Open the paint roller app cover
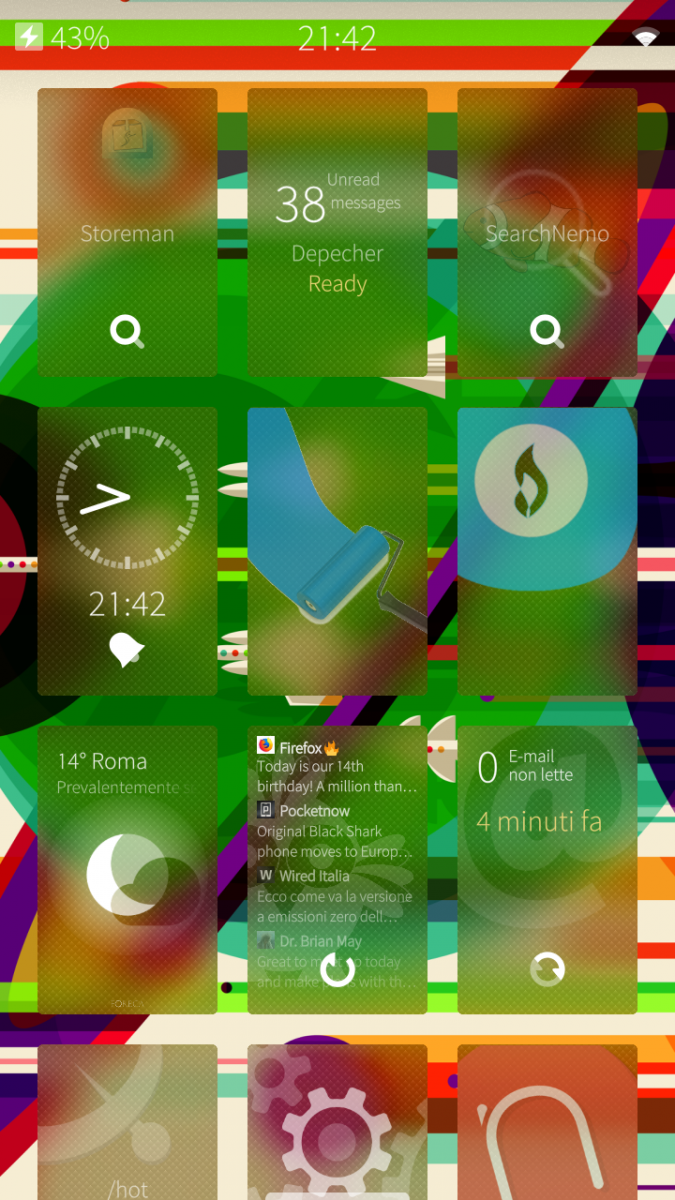This screenshot has height=1200, width=675. (337, 550)
